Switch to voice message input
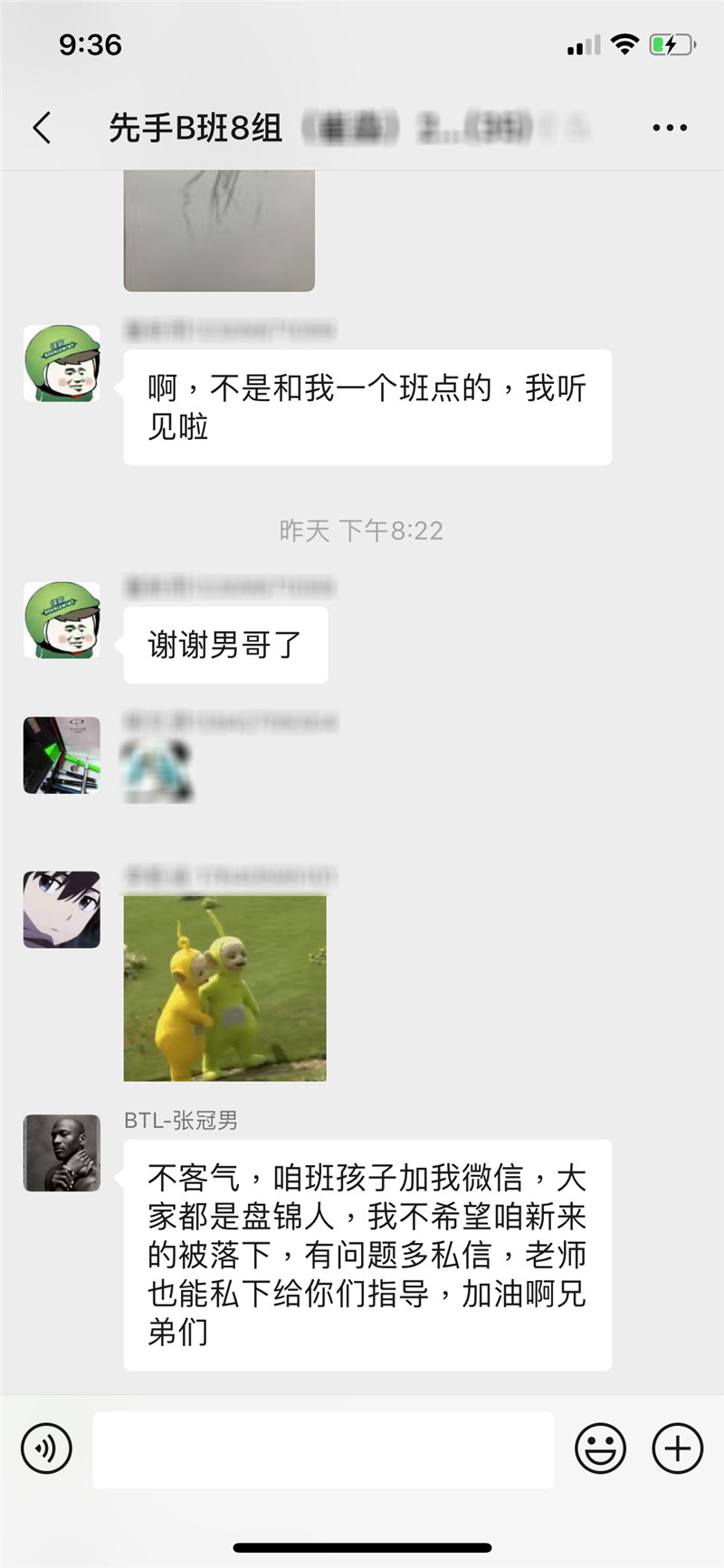The height and width of the screenshot is (1568, 724). pos(46,1448)
